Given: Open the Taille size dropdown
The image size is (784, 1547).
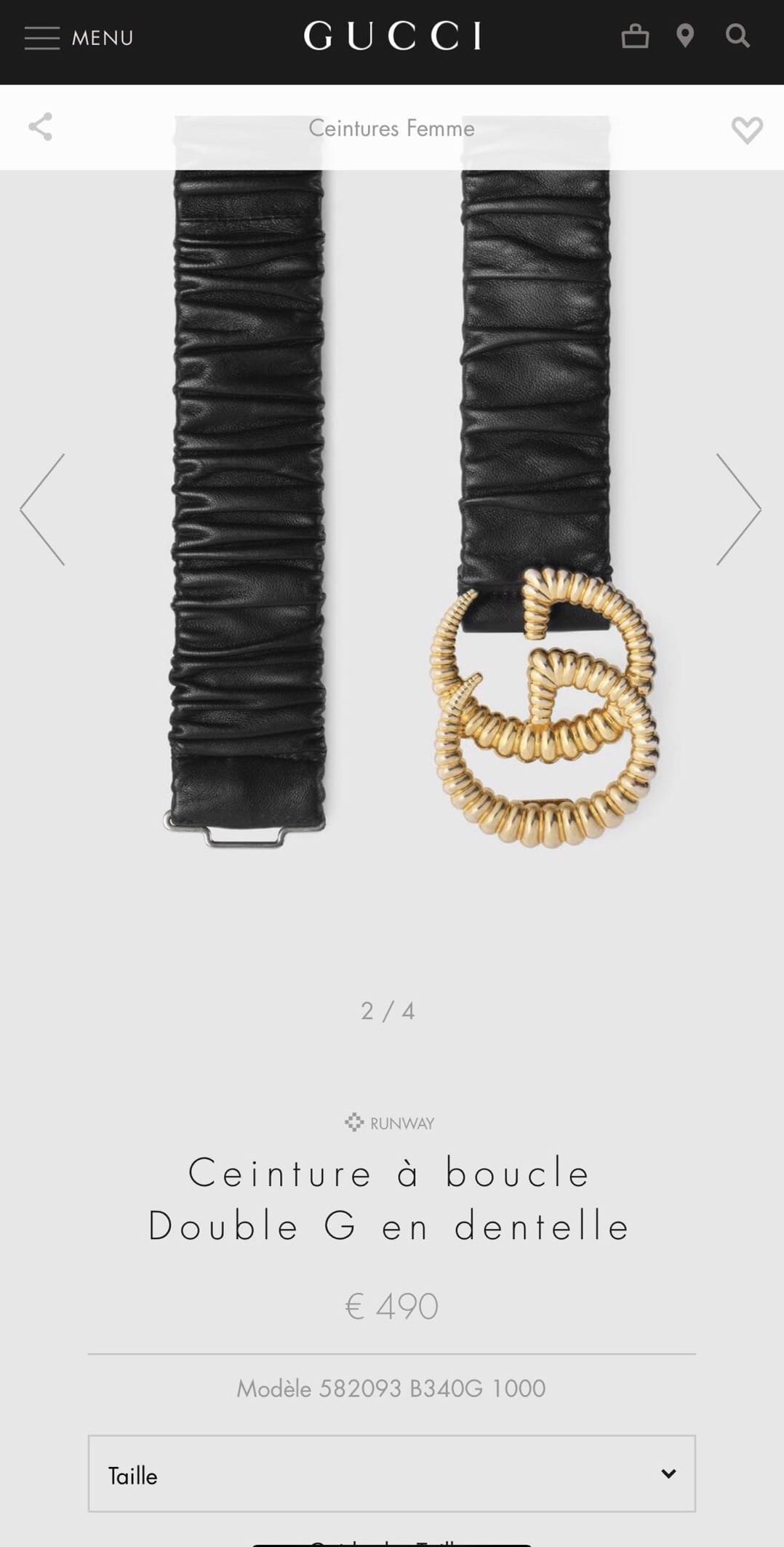Looking at the screenshot, I should [391, 1474].
